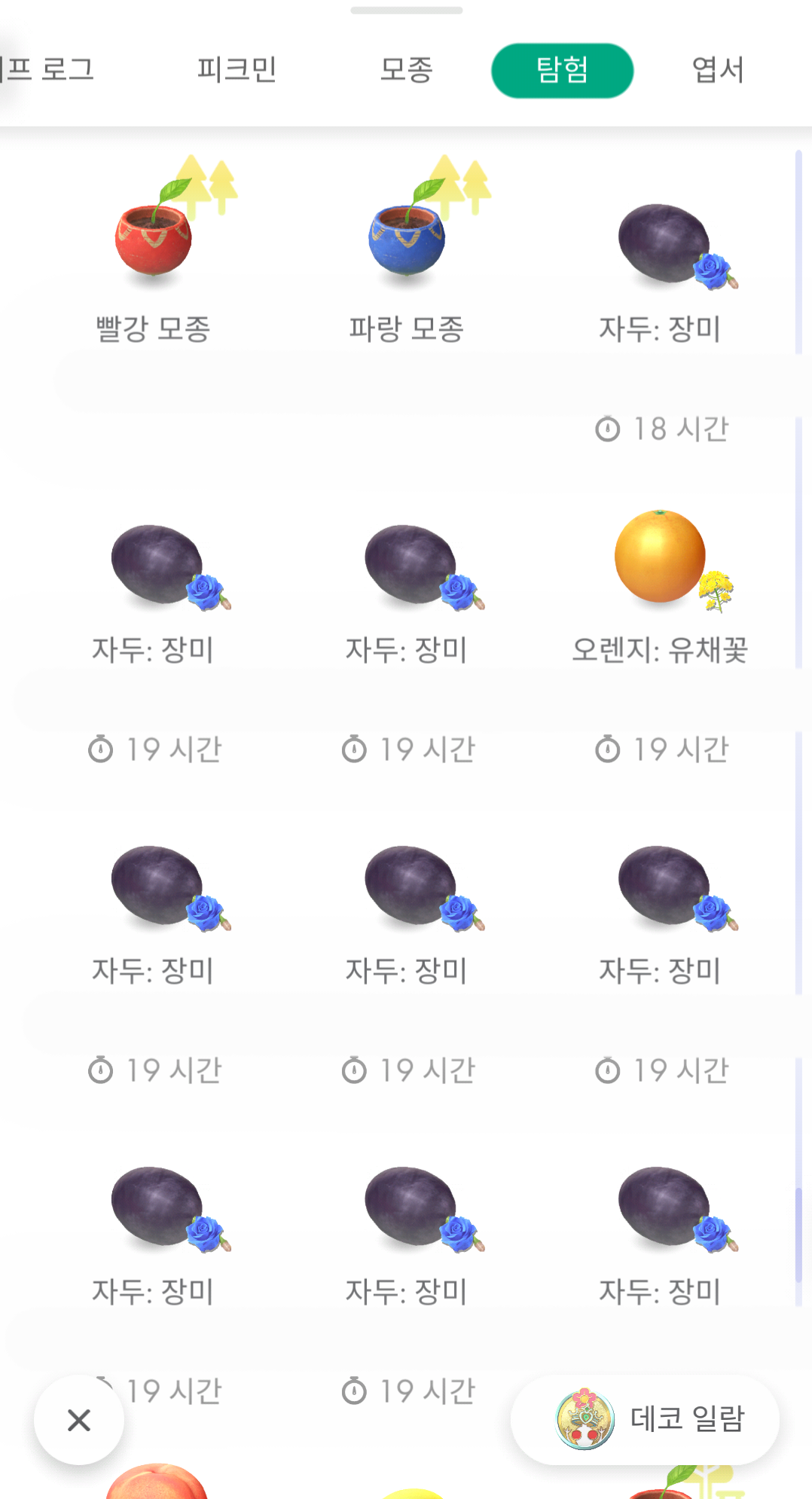812x1499 pixels.
Task: Open the 엽서 tab
Action: tap(717, 70)
